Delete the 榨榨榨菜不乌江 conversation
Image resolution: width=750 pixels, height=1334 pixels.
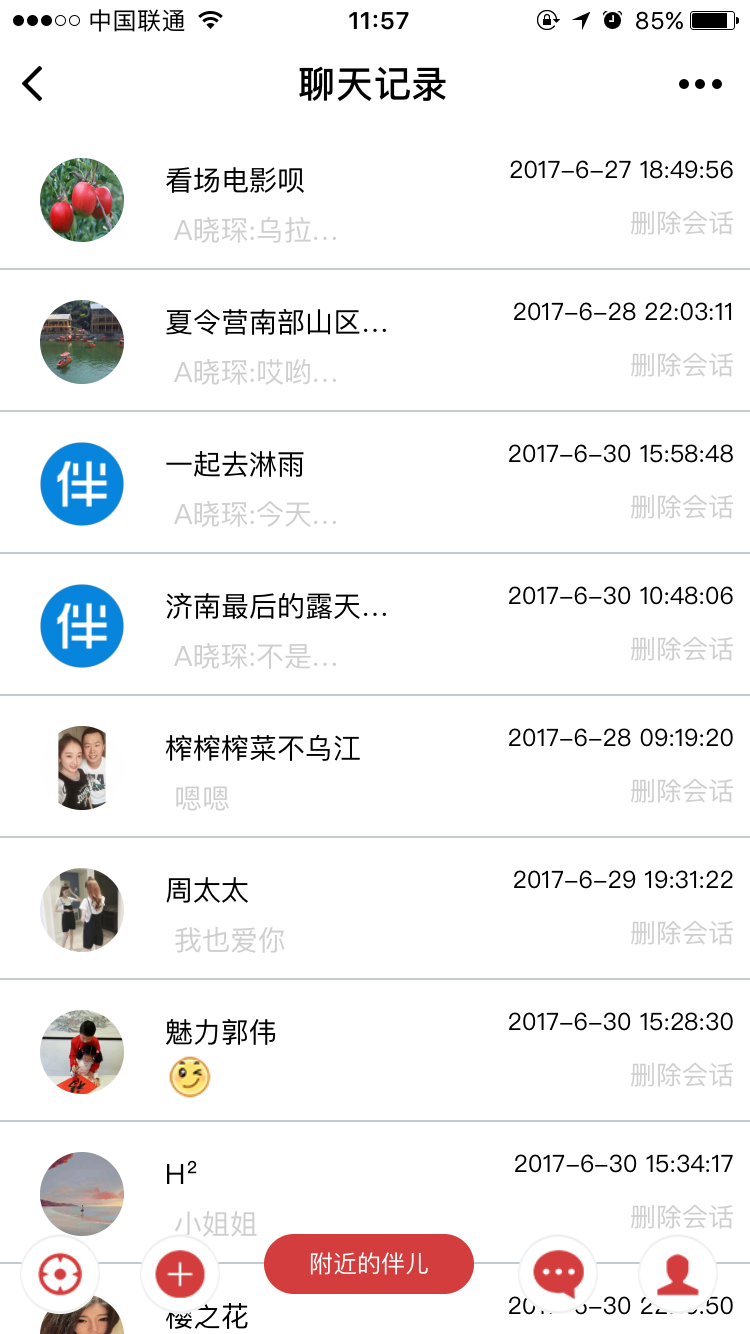(682, 791)
